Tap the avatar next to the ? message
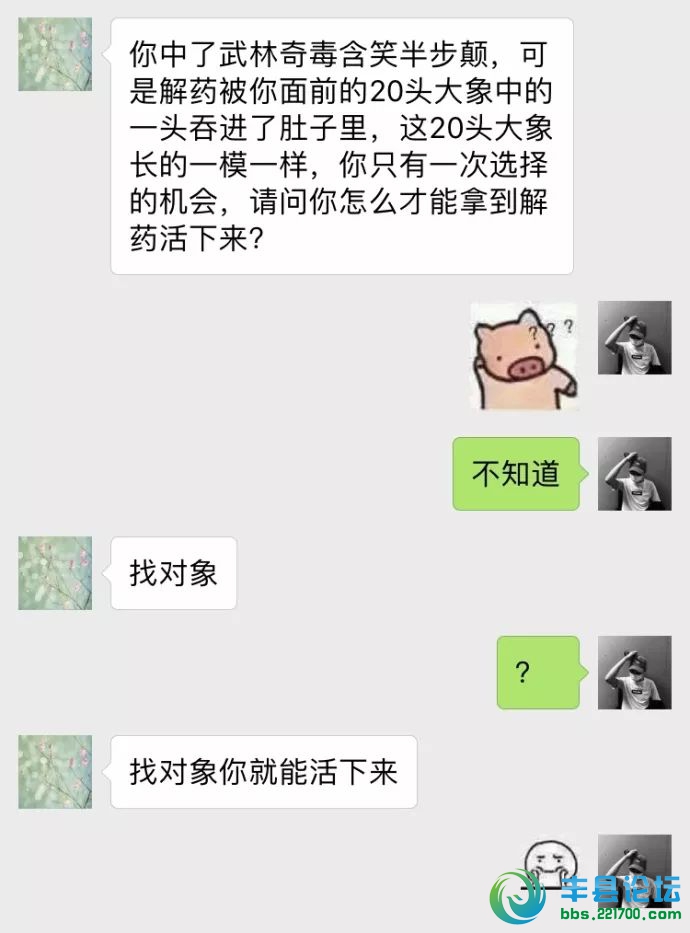690x933 pixels. [x=634, y=673]
